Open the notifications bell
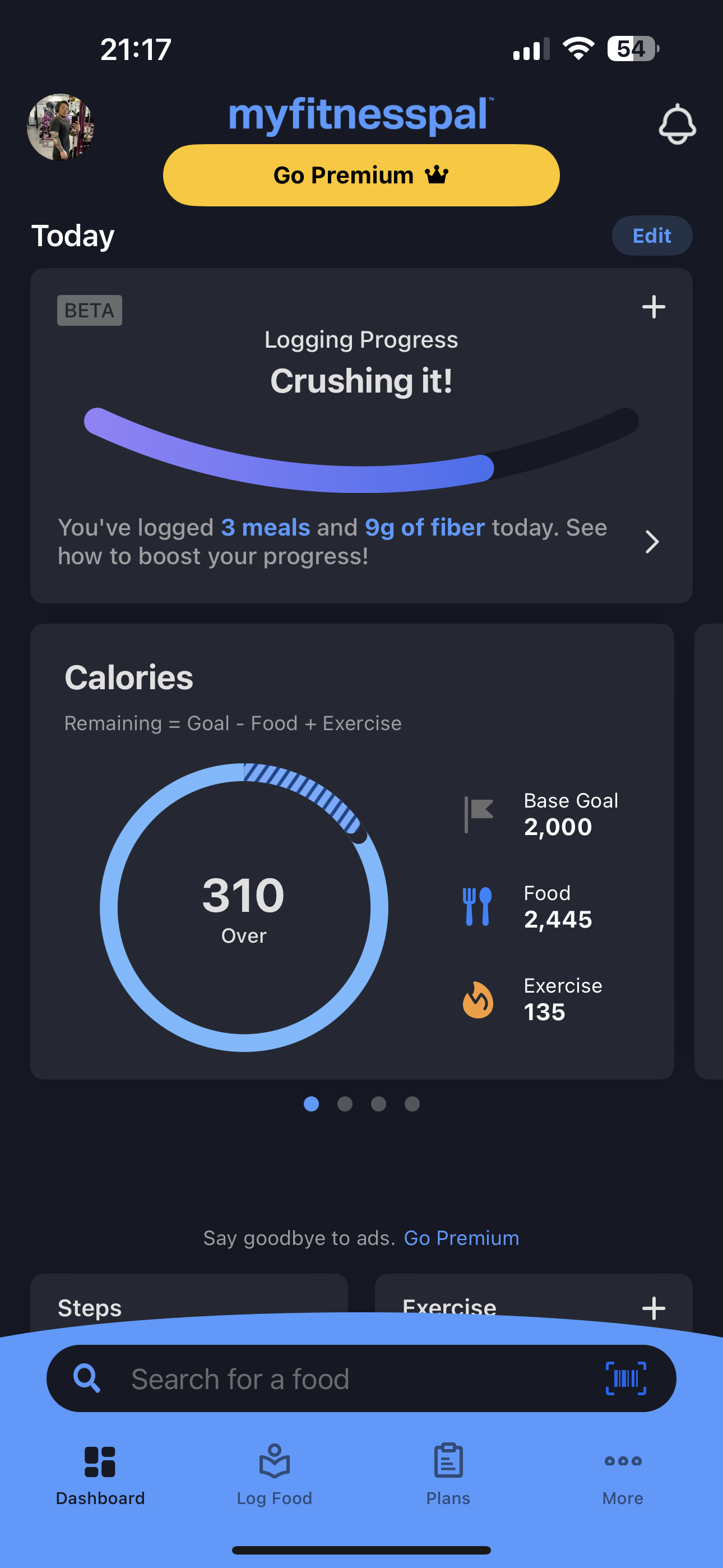The height and width of the screenshot is (1568, 723). pos(676,125)
